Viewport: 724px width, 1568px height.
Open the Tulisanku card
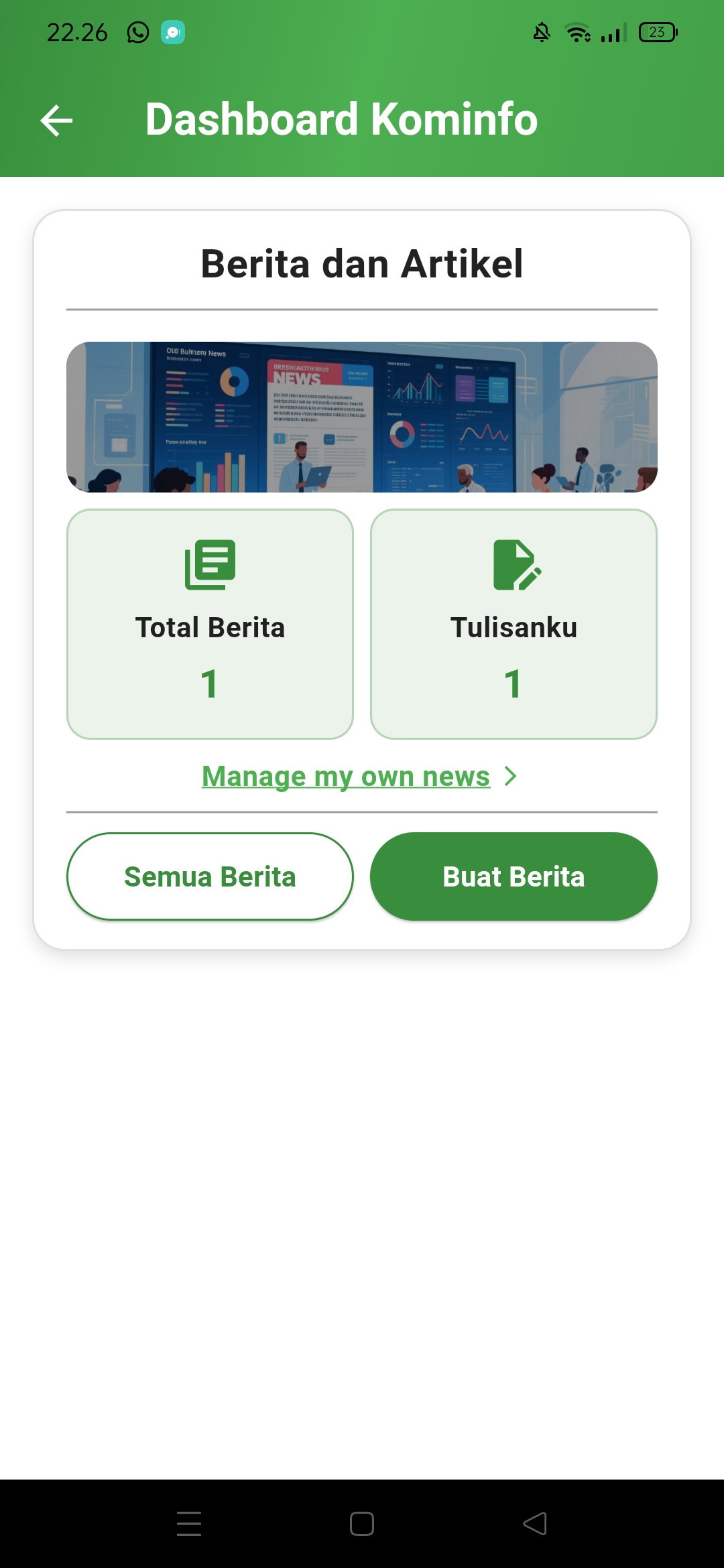[x=514, y=624]
